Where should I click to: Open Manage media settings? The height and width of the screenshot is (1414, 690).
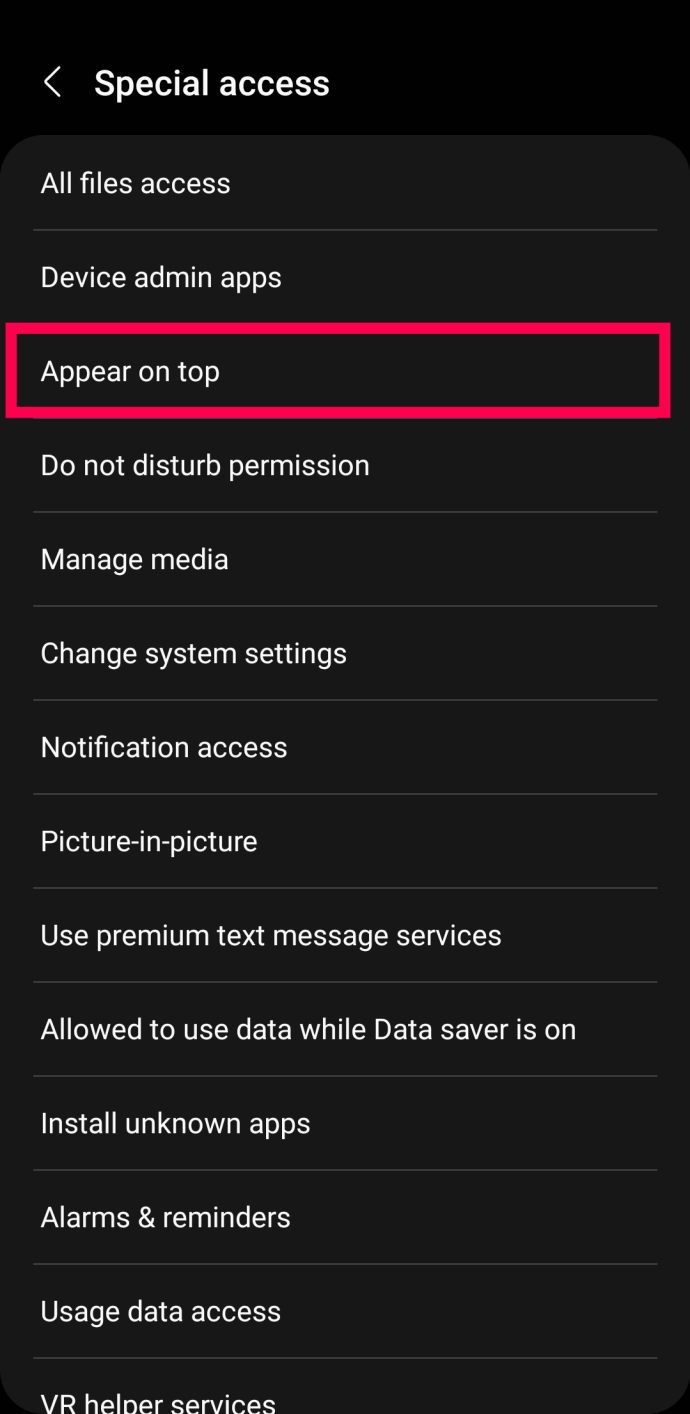[x=345, y=559]
